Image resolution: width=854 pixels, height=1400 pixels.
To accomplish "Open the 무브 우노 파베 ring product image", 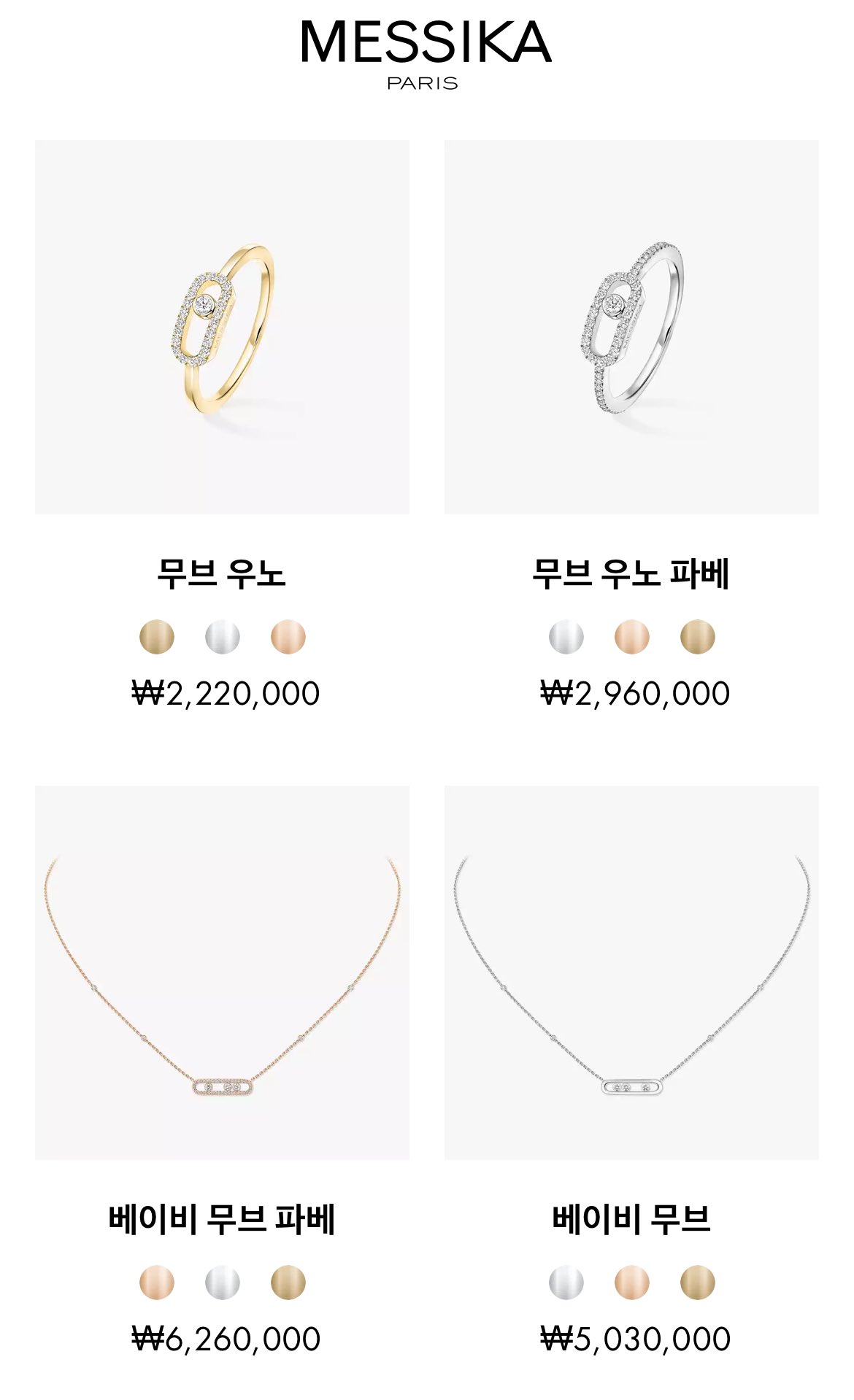I will click(631, 327).
